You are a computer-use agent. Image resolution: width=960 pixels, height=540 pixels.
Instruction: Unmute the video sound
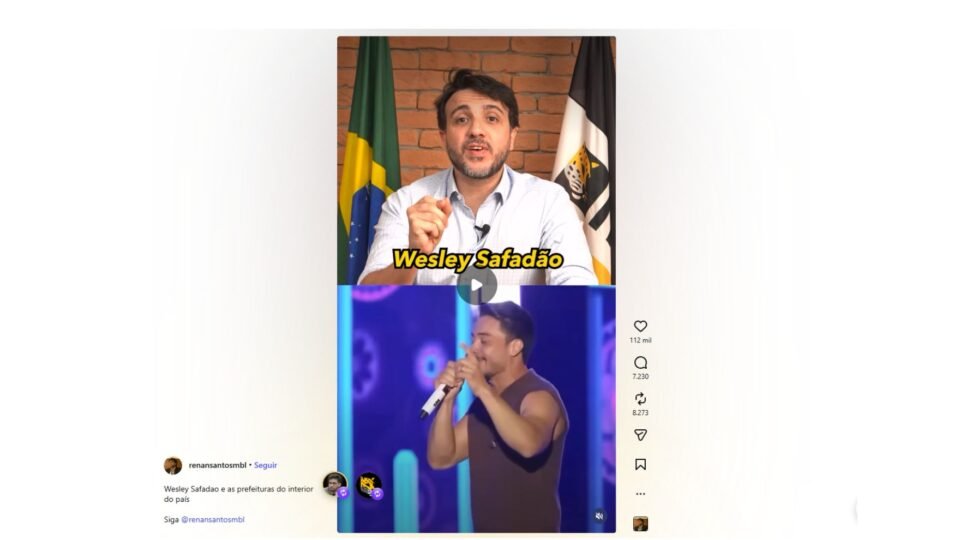598,516
